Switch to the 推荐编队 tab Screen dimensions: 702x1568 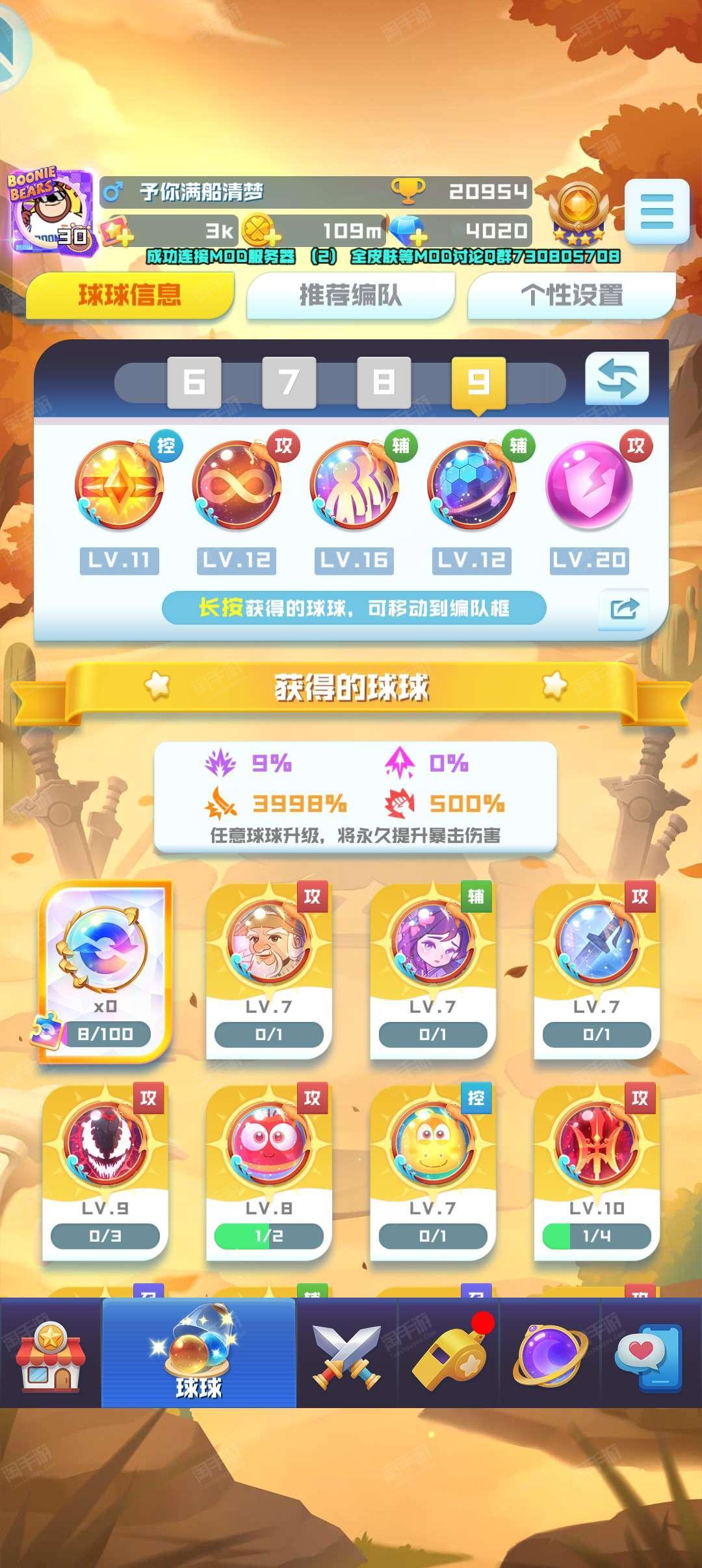coord(350,296)
